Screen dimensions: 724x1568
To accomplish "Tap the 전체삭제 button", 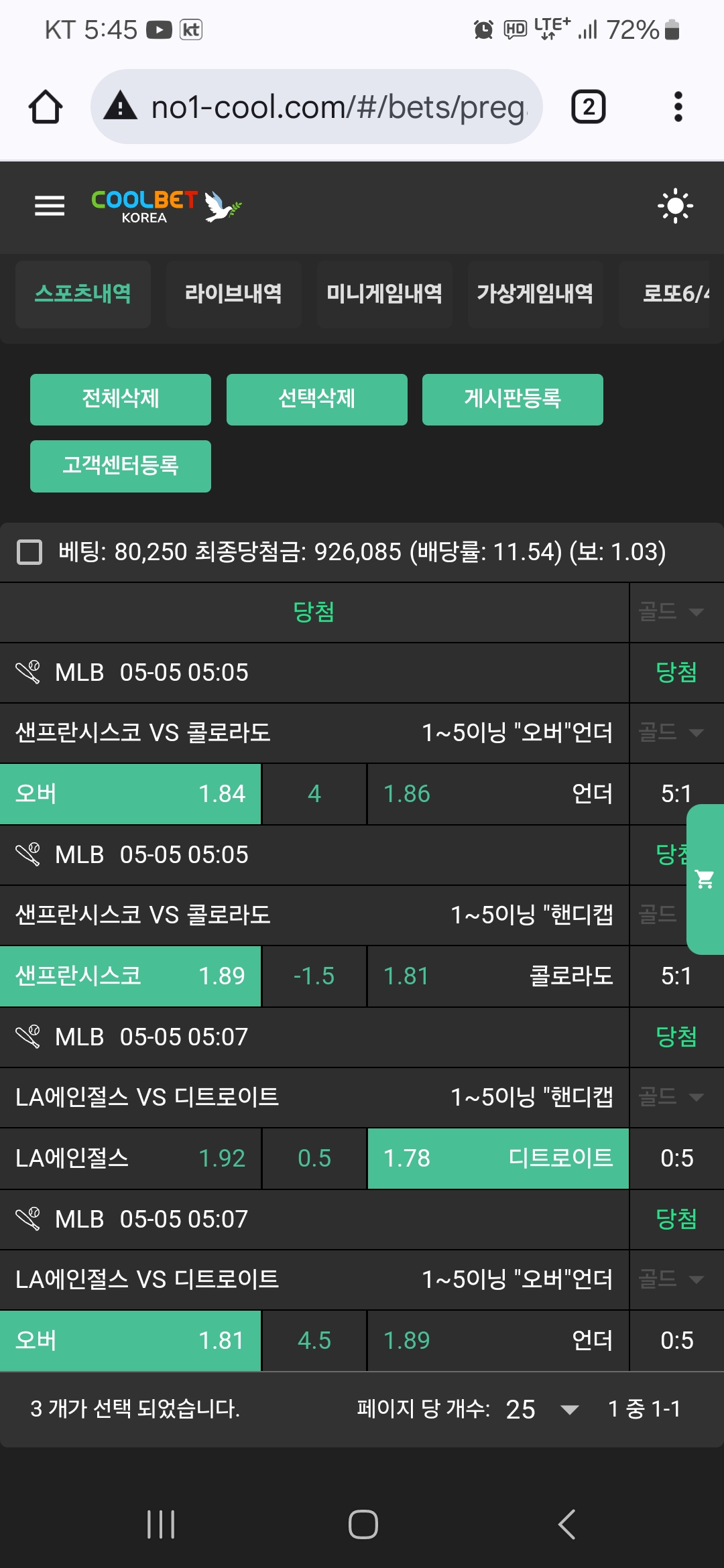I will click(121, 399).
